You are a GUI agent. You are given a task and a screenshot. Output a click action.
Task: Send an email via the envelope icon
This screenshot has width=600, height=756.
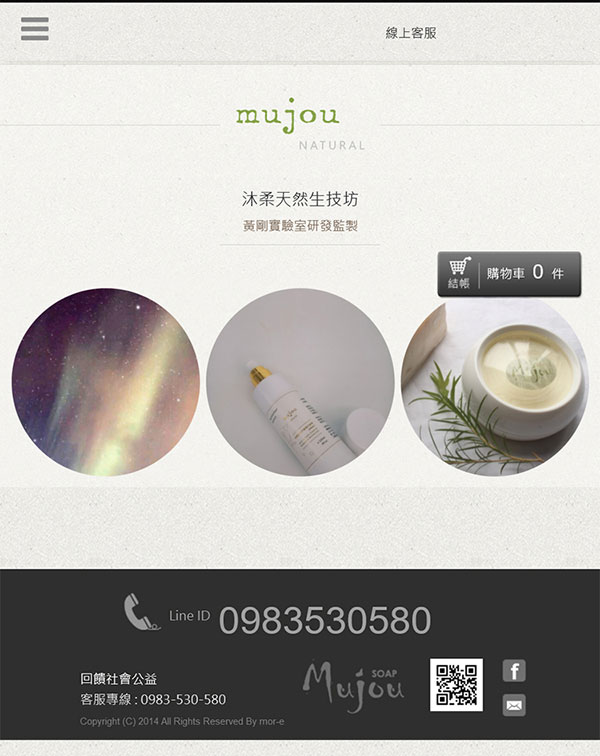click(x=514, y=706)
